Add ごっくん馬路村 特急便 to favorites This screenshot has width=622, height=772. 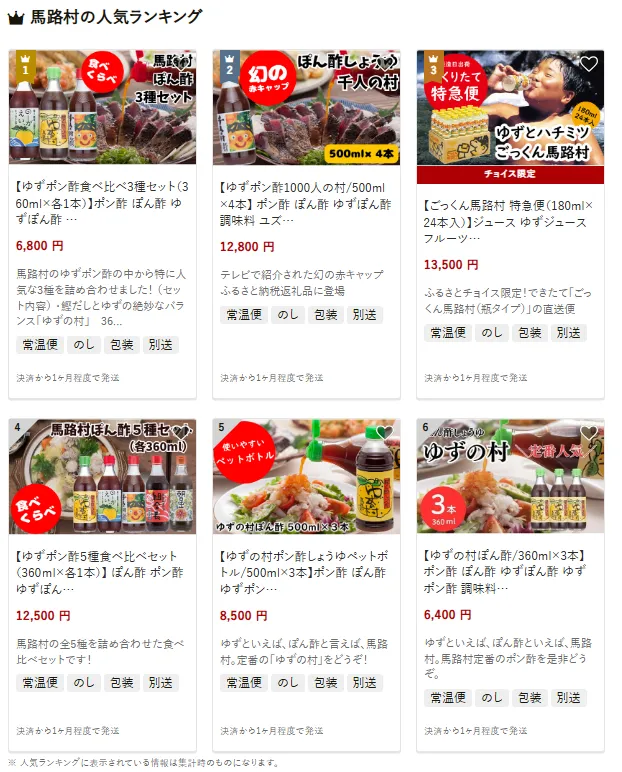coord(589,65)
